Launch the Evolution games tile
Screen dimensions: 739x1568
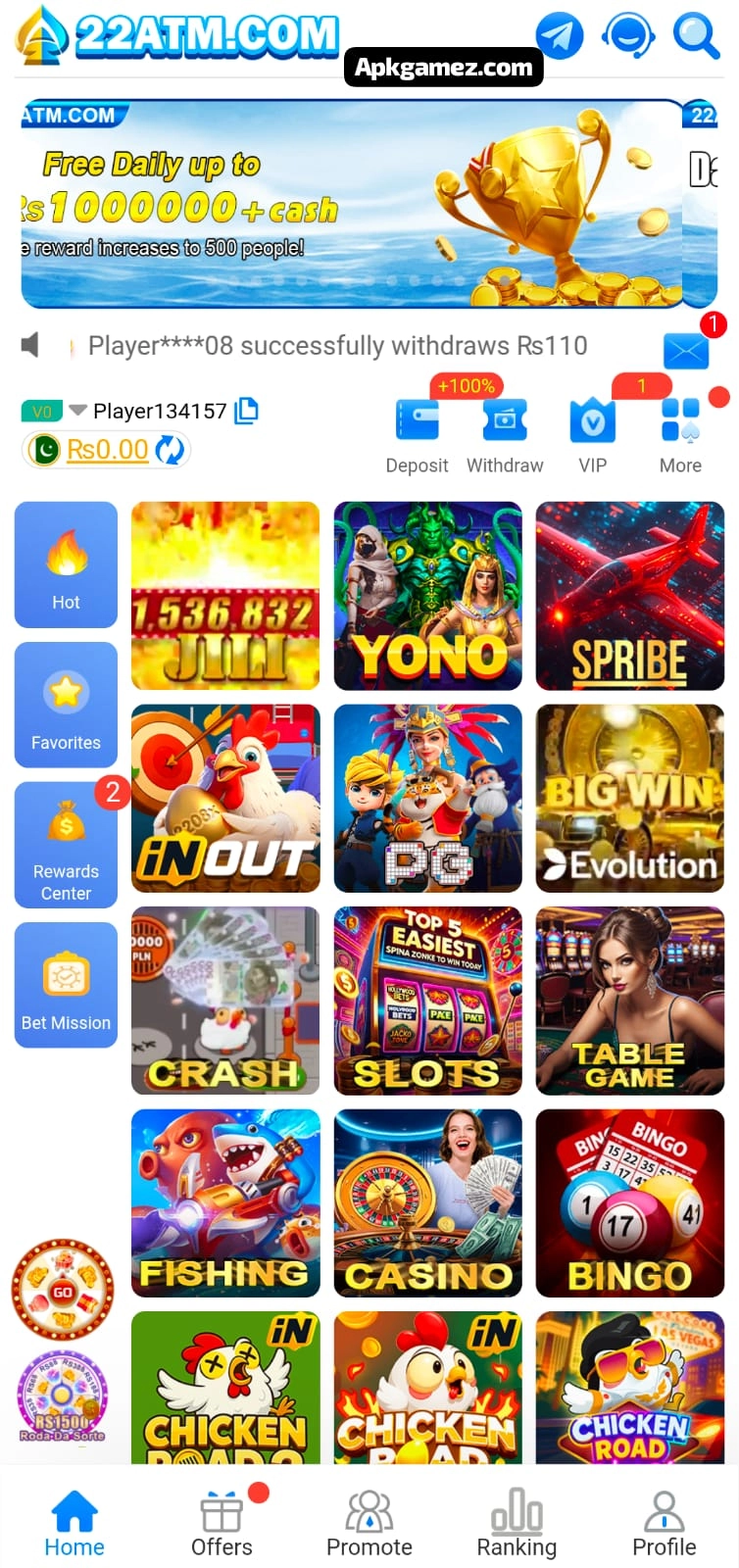(x=629, y=799)
